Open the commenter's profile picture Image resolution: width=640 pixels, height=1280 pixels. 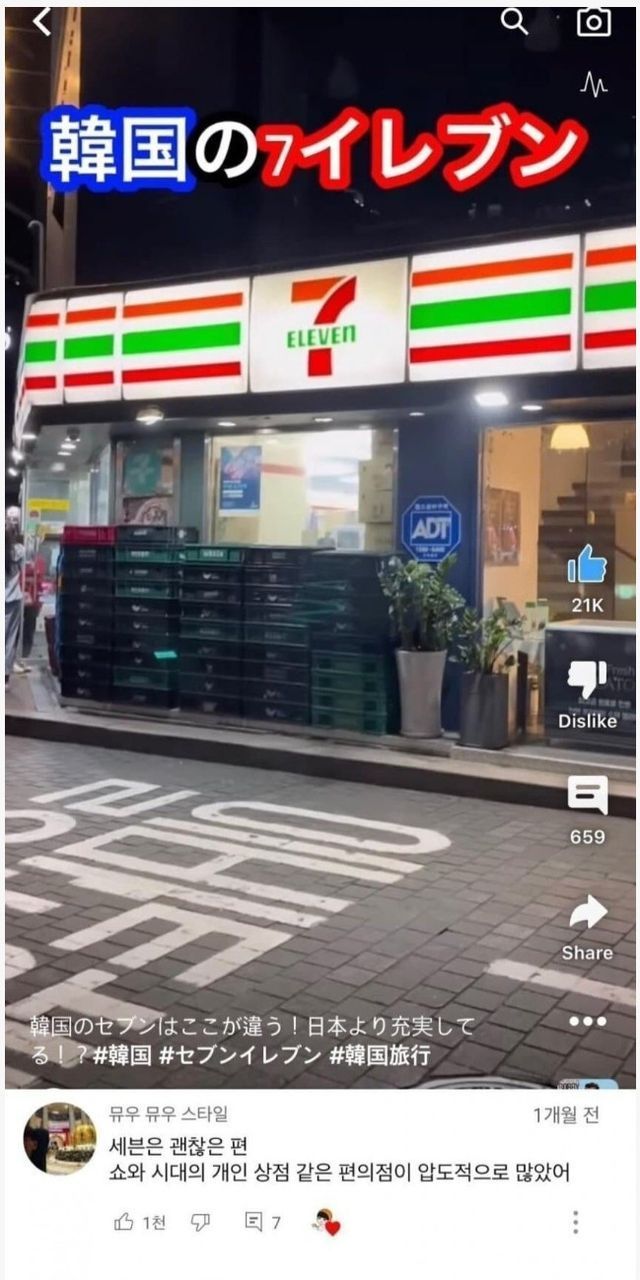click(60, 1138)
